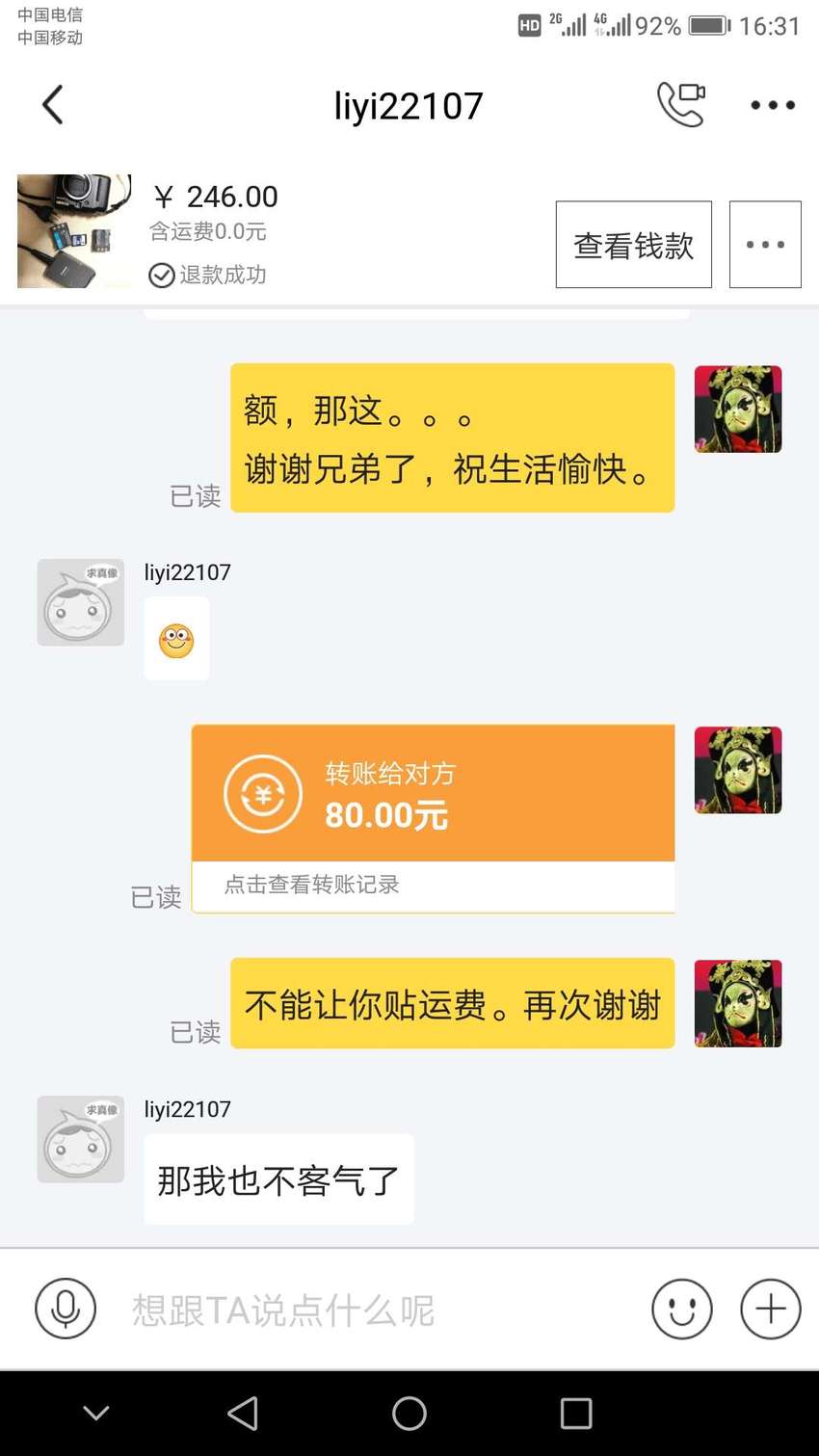Open the chat overflow menu in top bar
This screenshot has height=1456, width=819.
[773, 105]
